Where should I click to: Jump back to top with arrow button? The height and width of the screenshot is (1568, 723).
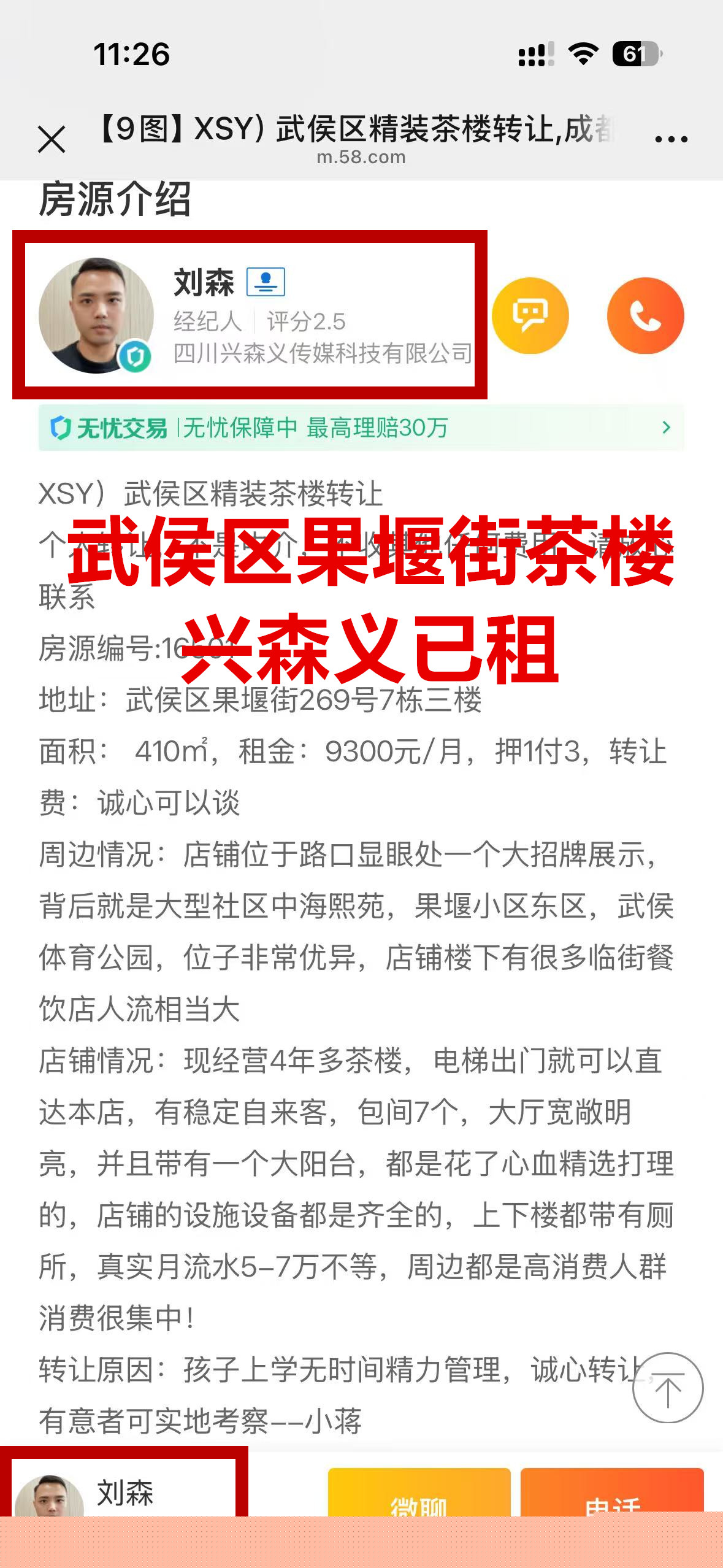coord(668,1388)
